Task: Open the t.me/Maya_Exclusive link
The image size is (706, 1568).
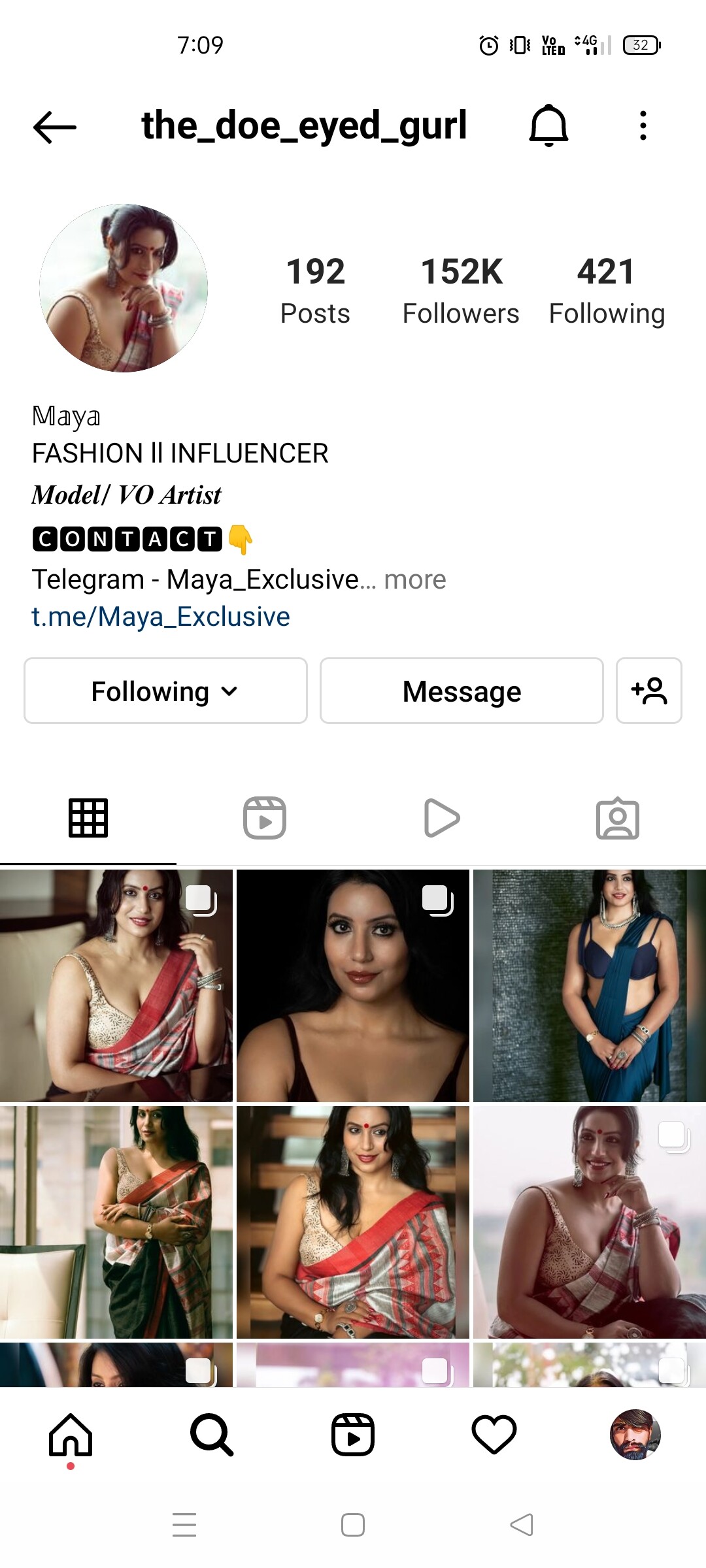Action: (161, 617)
